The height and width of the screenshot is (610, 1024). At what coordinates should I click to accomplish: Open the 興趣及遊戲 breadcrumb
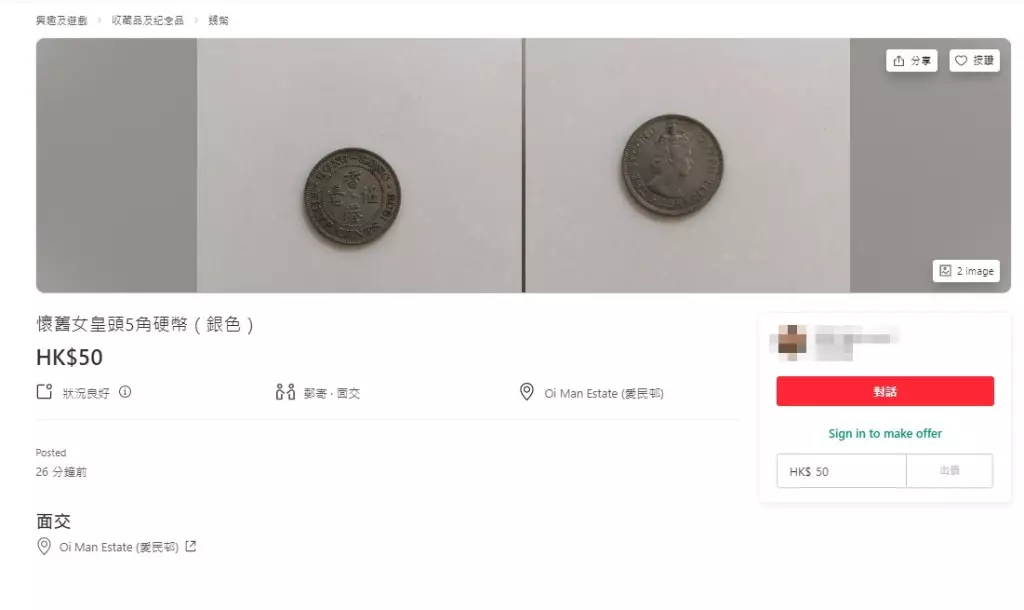(61, 20)
